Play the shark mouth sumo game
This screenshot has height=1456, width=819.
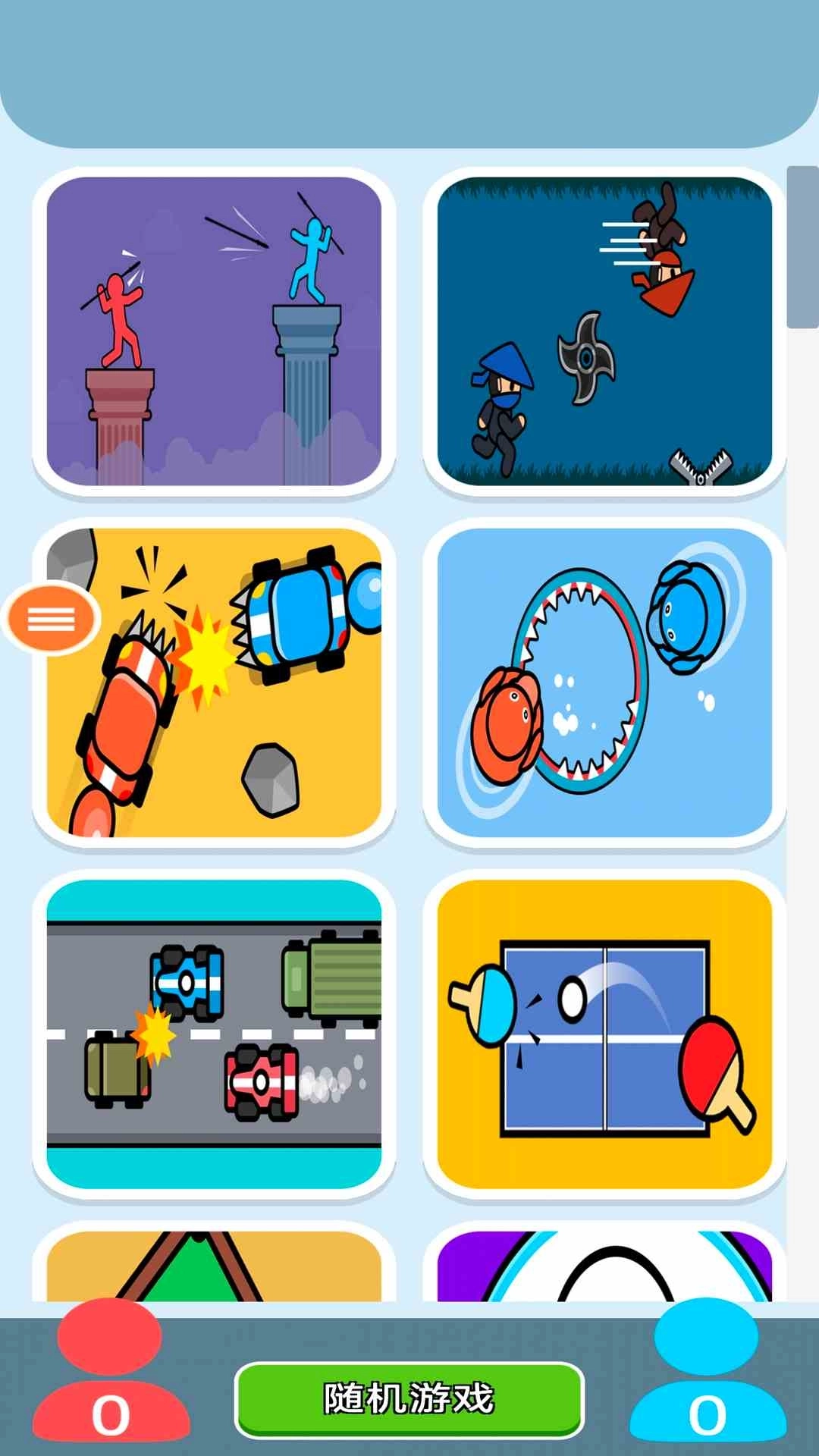coord(604,682)
